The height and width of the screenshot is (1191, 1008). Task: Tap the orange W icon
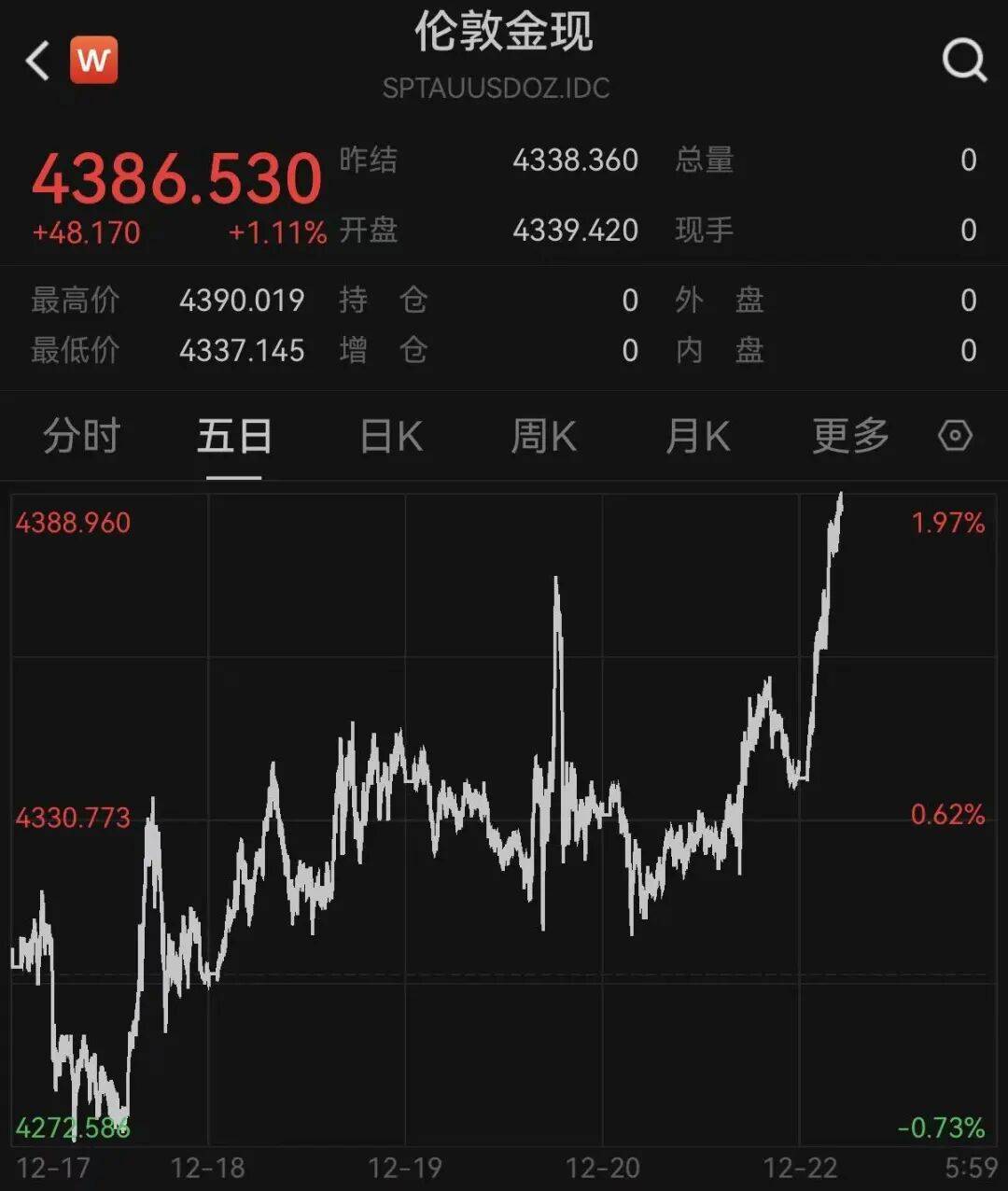93,61
